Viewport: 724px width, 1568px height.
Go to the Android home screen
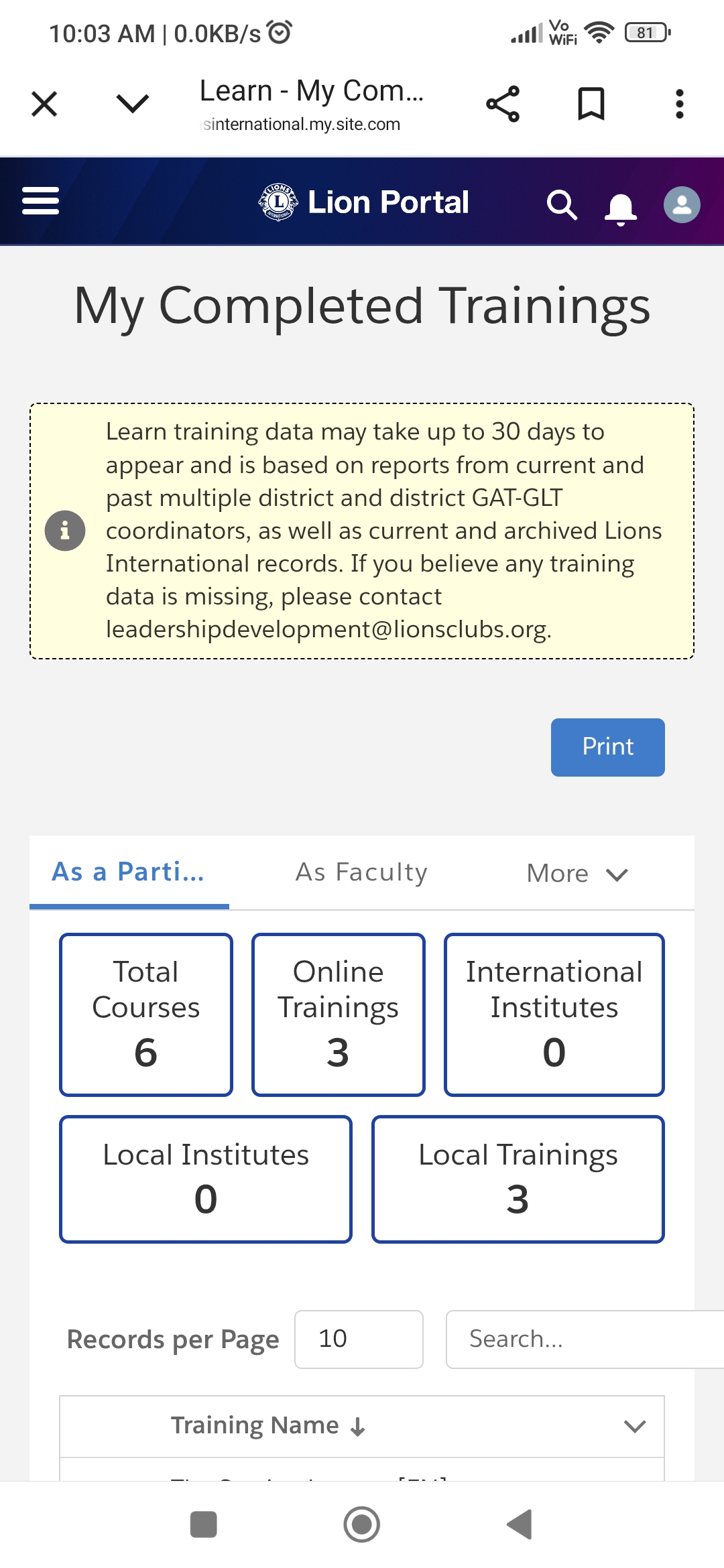coord(362,1524)
